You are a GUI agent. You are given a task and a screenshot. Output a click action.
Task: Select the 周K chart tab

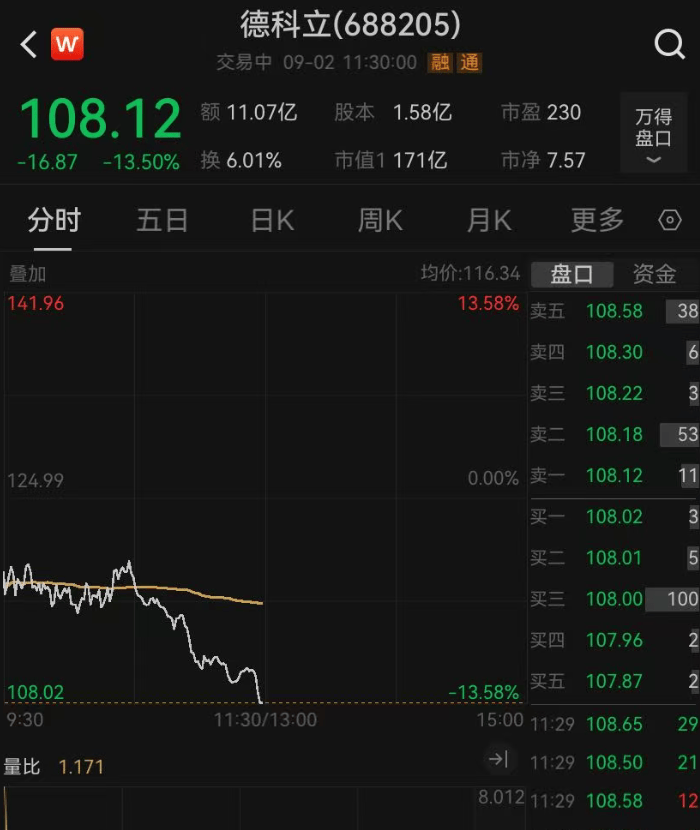click(380, 220)
